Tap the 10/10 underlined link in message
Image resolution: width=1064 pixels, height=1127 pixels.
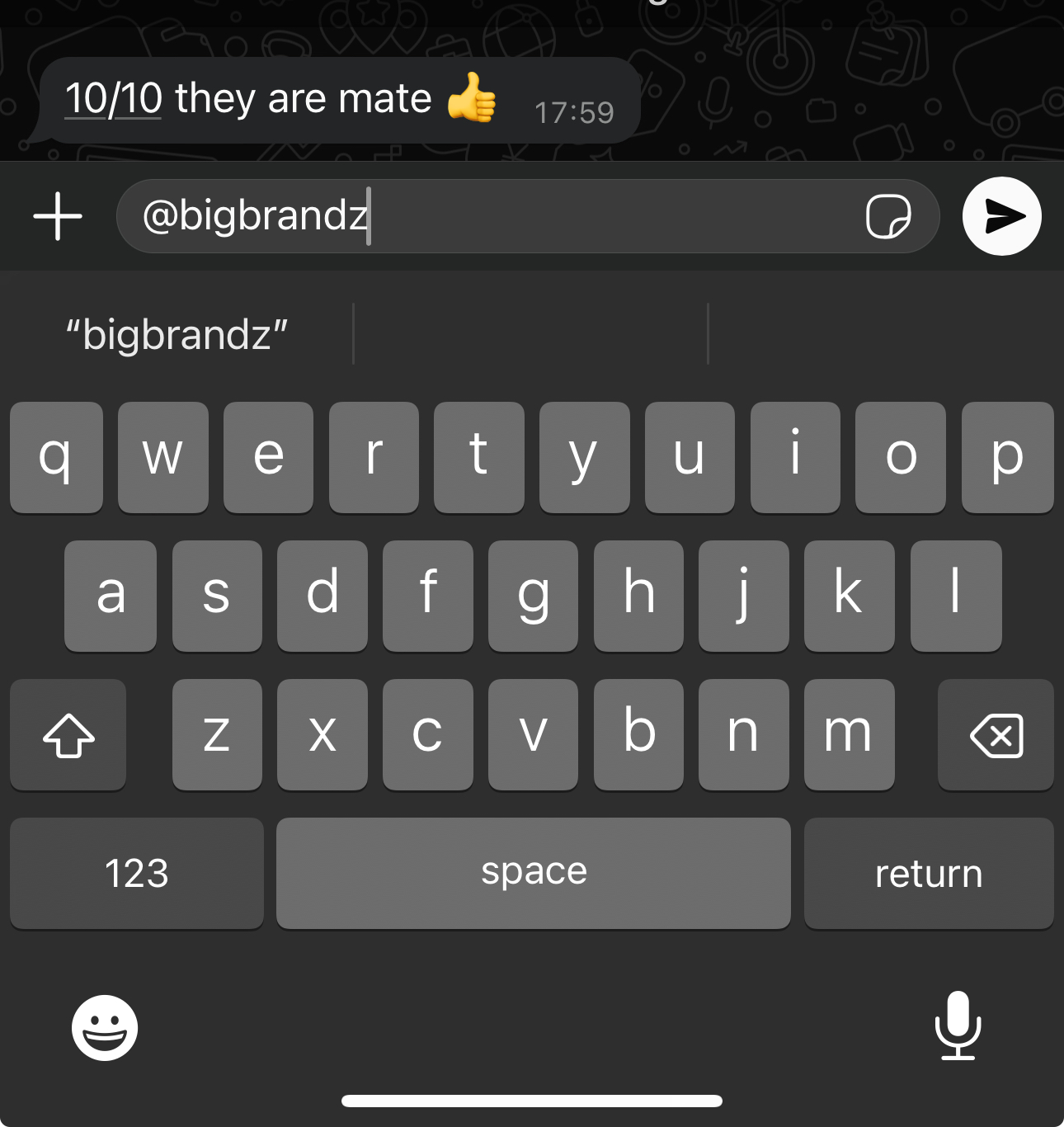[x=114, y=99]
